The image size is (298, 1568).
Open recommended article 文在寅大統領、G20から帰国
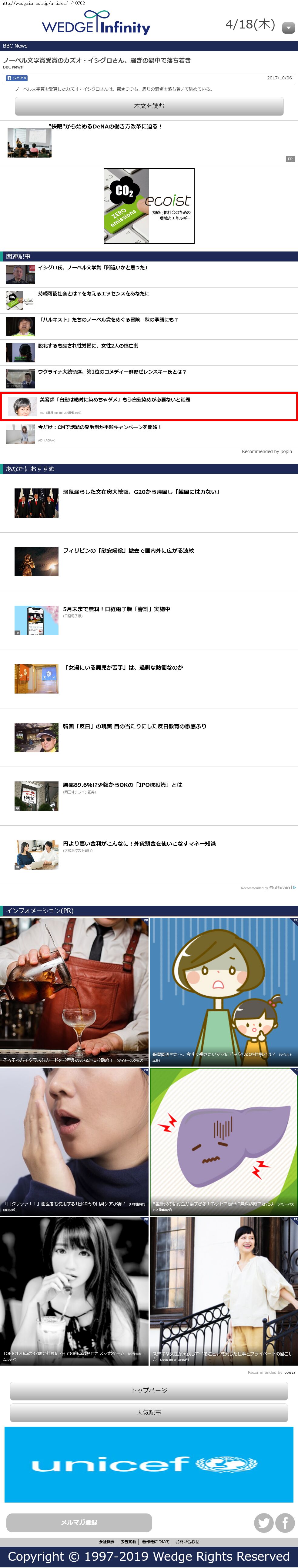coord(141,492)
